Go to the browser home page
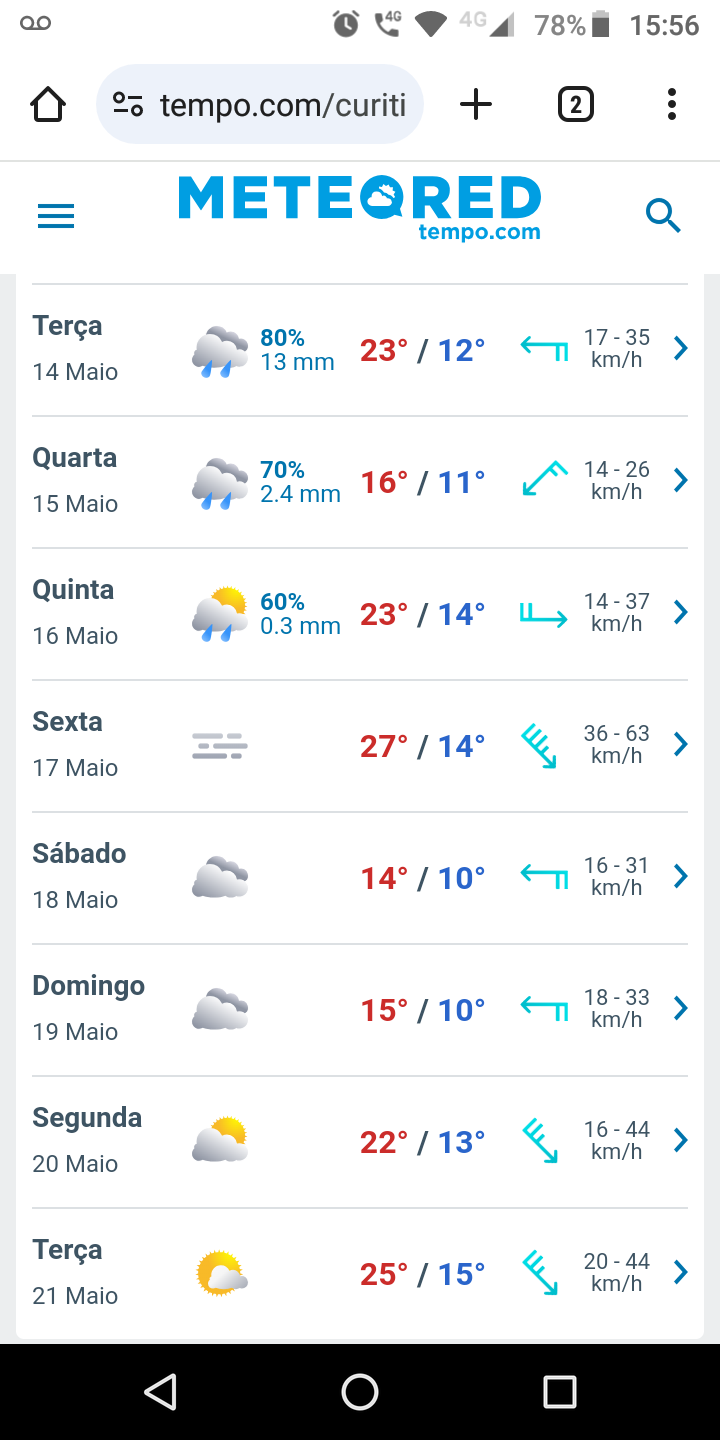The width and height of the screenshot is (720, 1440). click(48, 104)
